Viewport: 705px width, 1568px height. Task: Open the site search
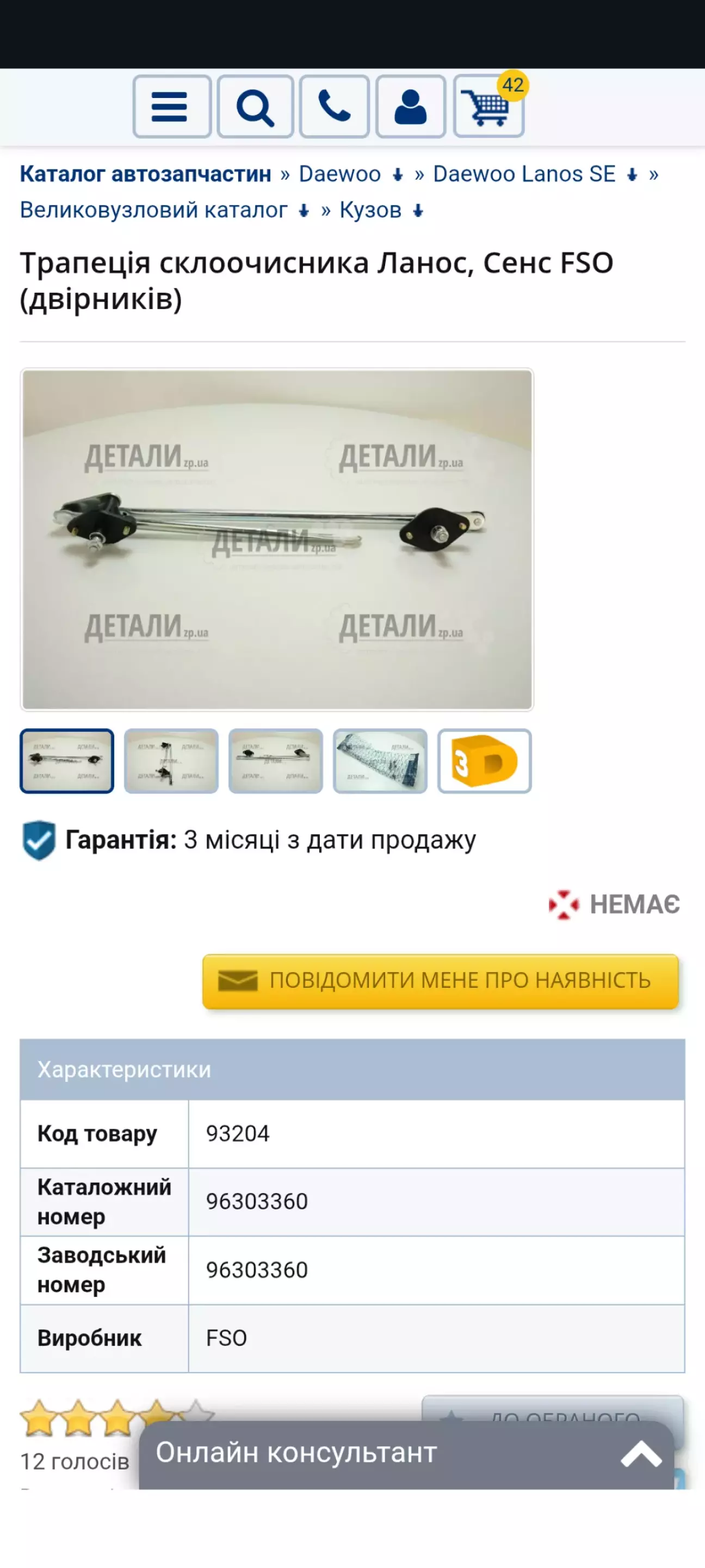pos(255,107)
